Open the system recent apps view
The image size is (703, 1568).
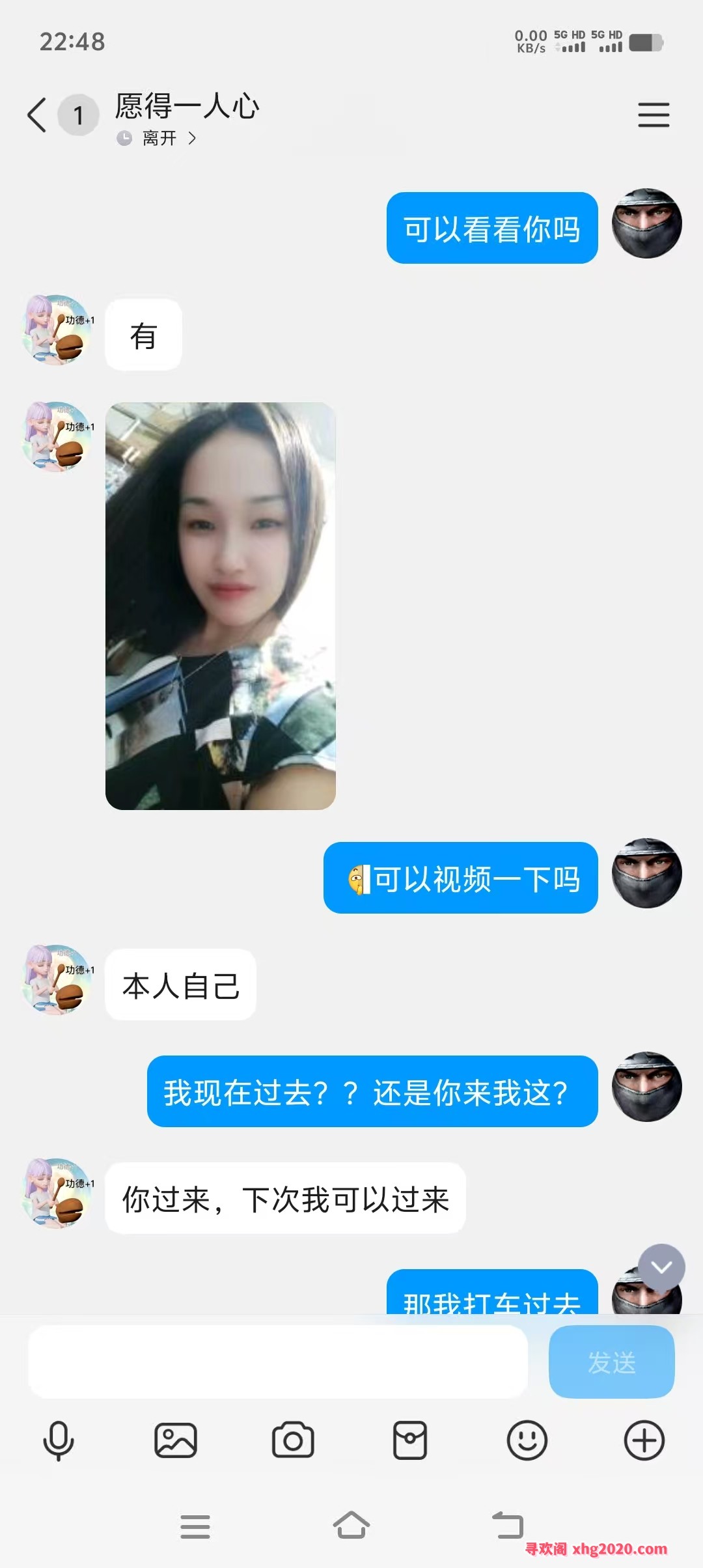click(195, 1526)
